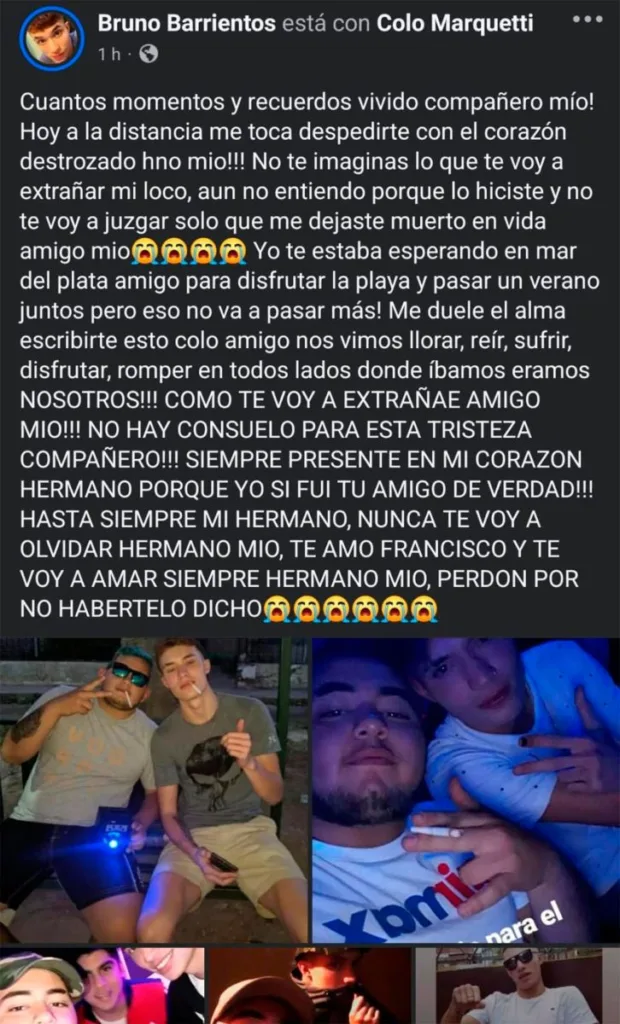The width and height of the screenshot is (620, 1024).
Task: Open the blue-lit selfie photo
Action: pyautogui.click(x=466, y=790)
